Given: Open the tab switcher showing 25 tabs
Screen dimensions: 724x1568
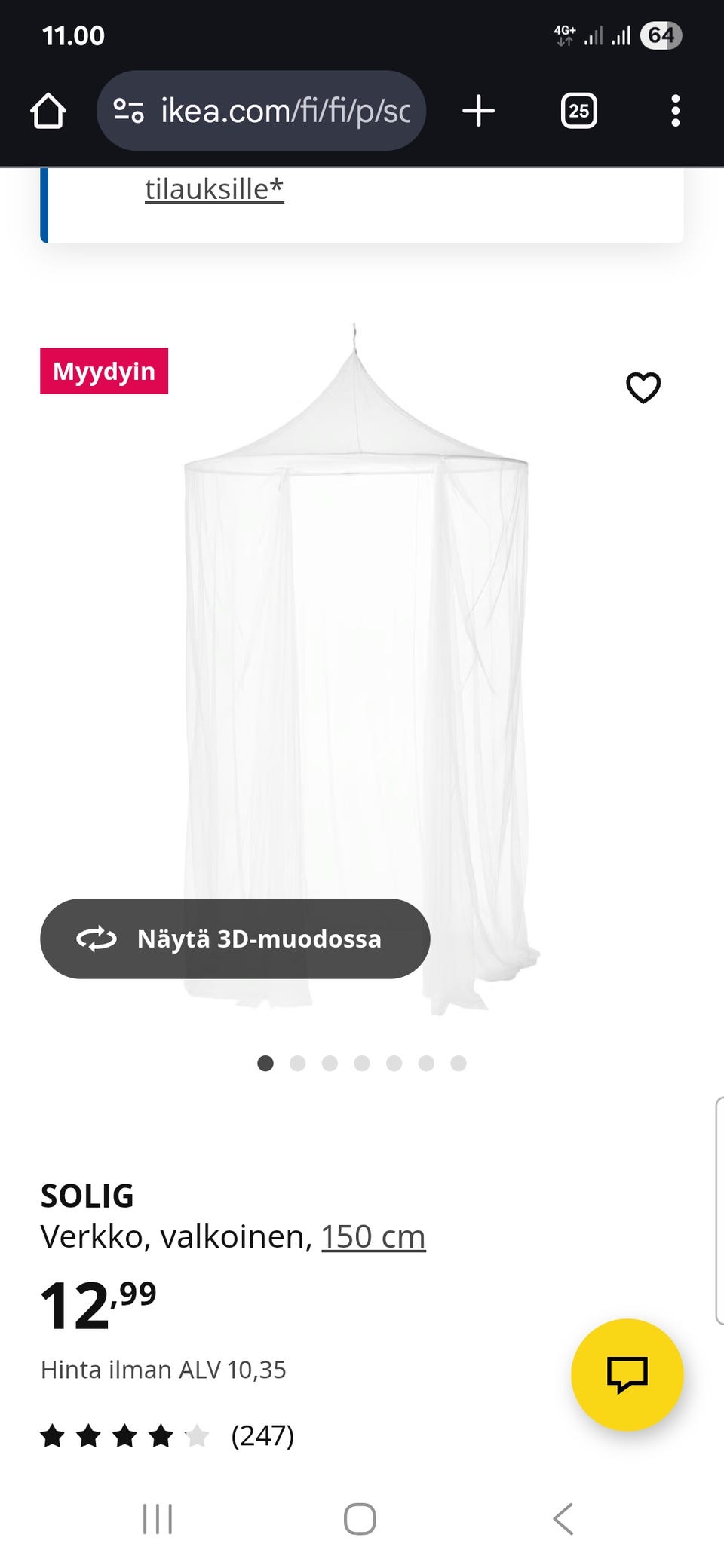Looking at the screenshot, I should point(578,112).
